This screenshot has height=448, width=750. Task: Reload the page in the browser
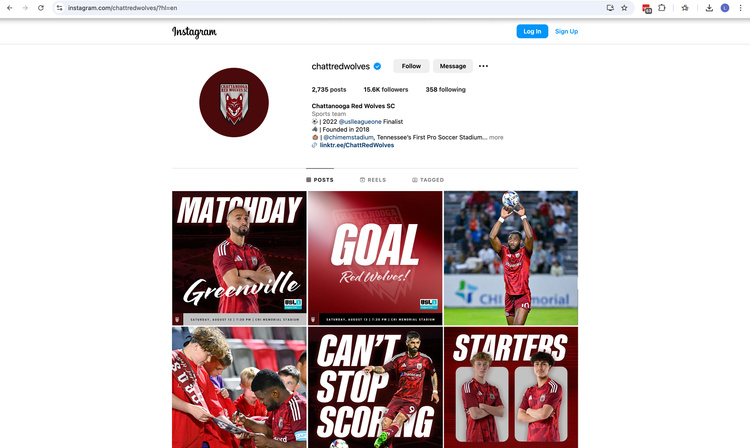(x=40, y=7)
